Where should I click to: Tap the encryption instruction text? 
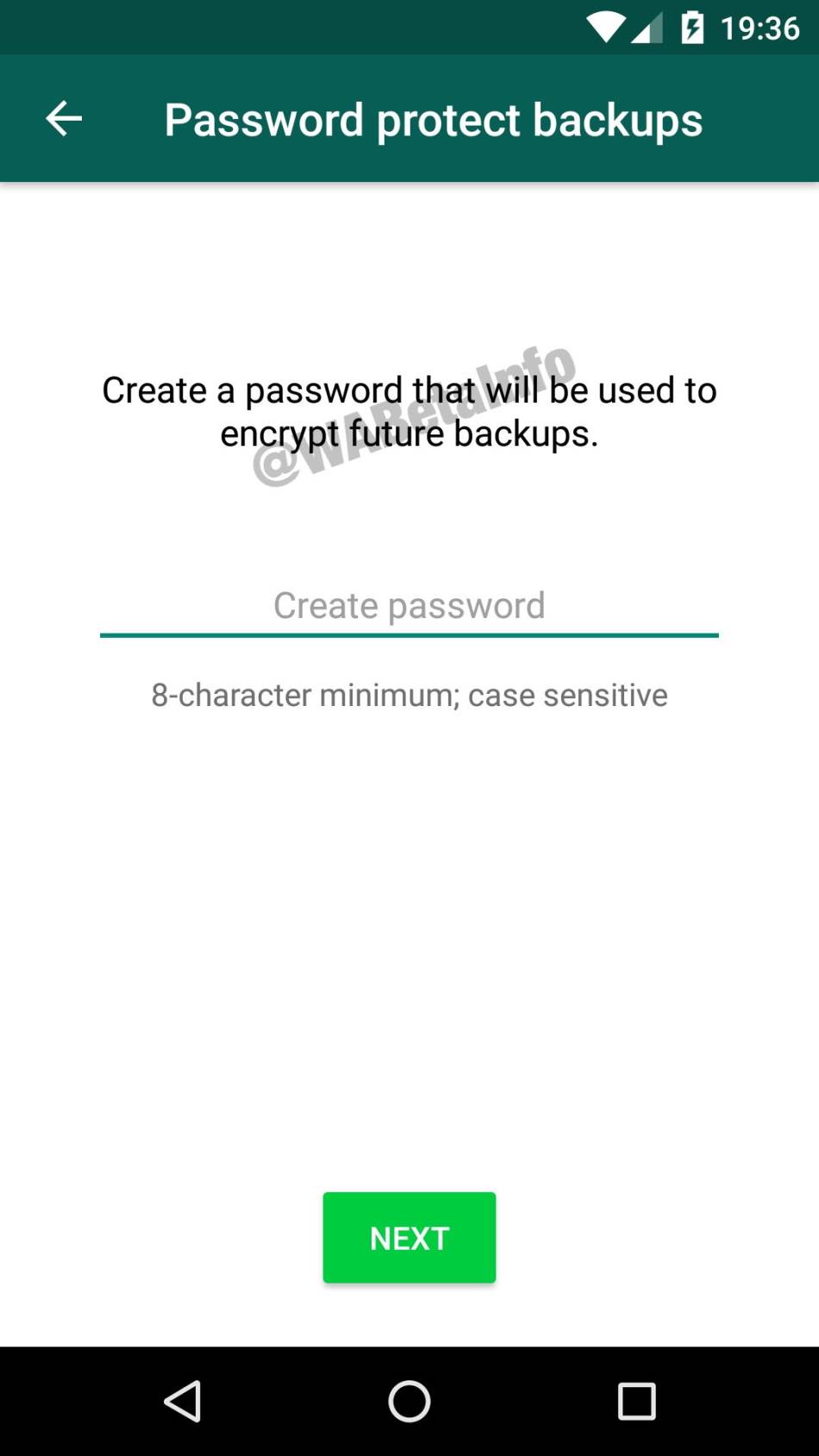pyautogui.click(x=409, y=412)
